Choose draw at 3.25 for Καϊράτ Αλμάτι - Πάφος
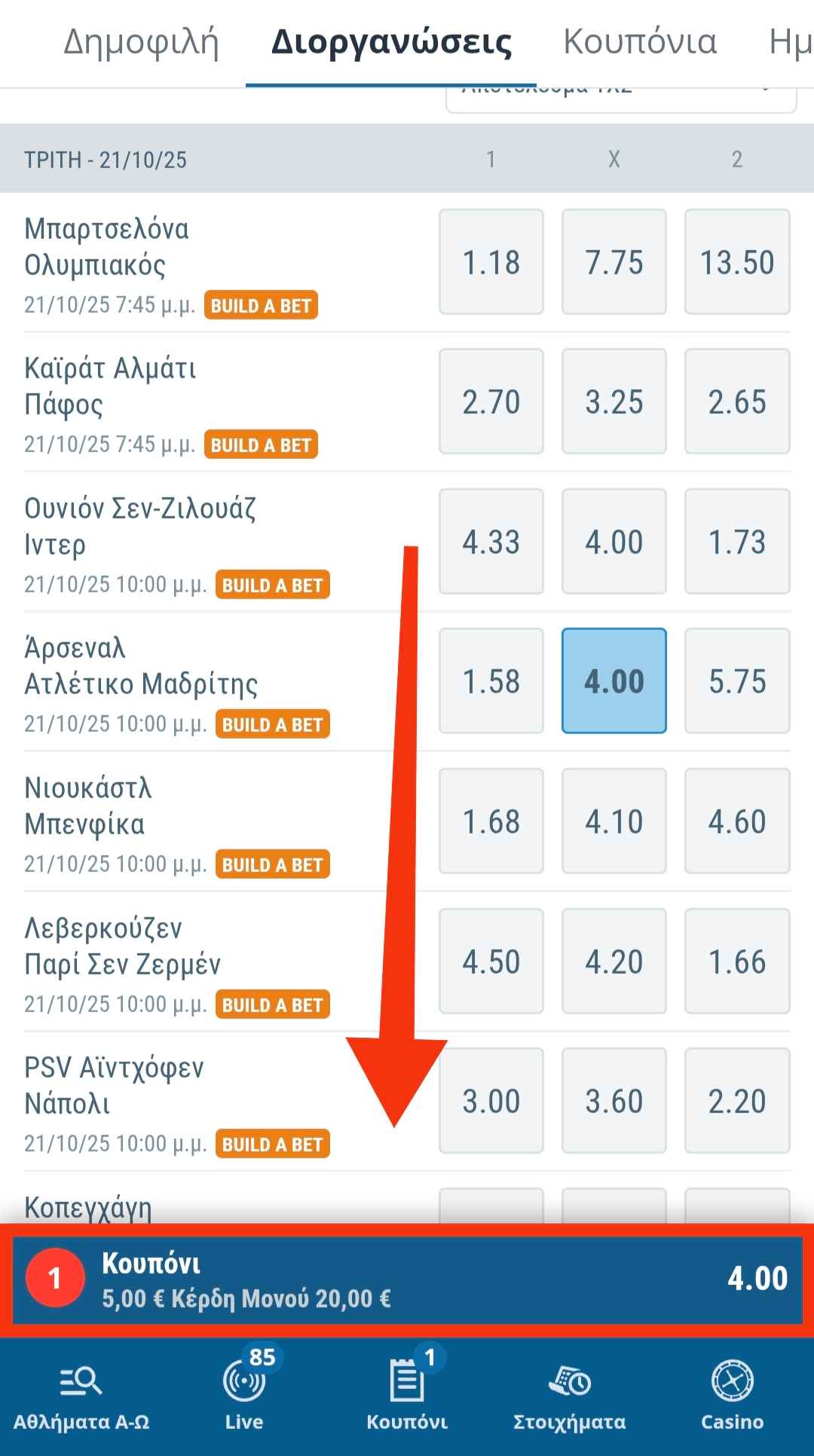 click(x=614, y=402)
